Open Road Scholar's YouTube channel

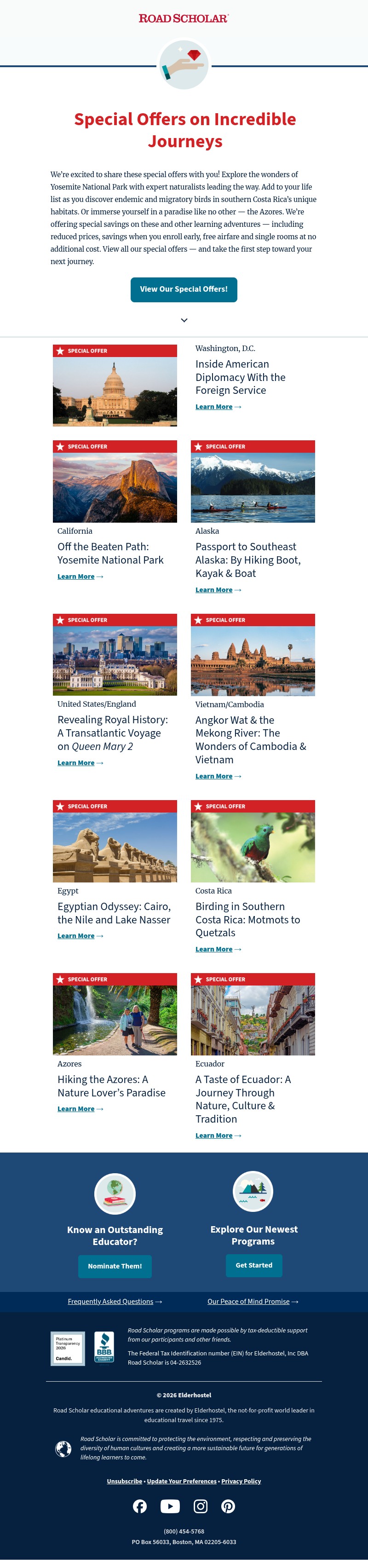click(x=170, y=1506)
